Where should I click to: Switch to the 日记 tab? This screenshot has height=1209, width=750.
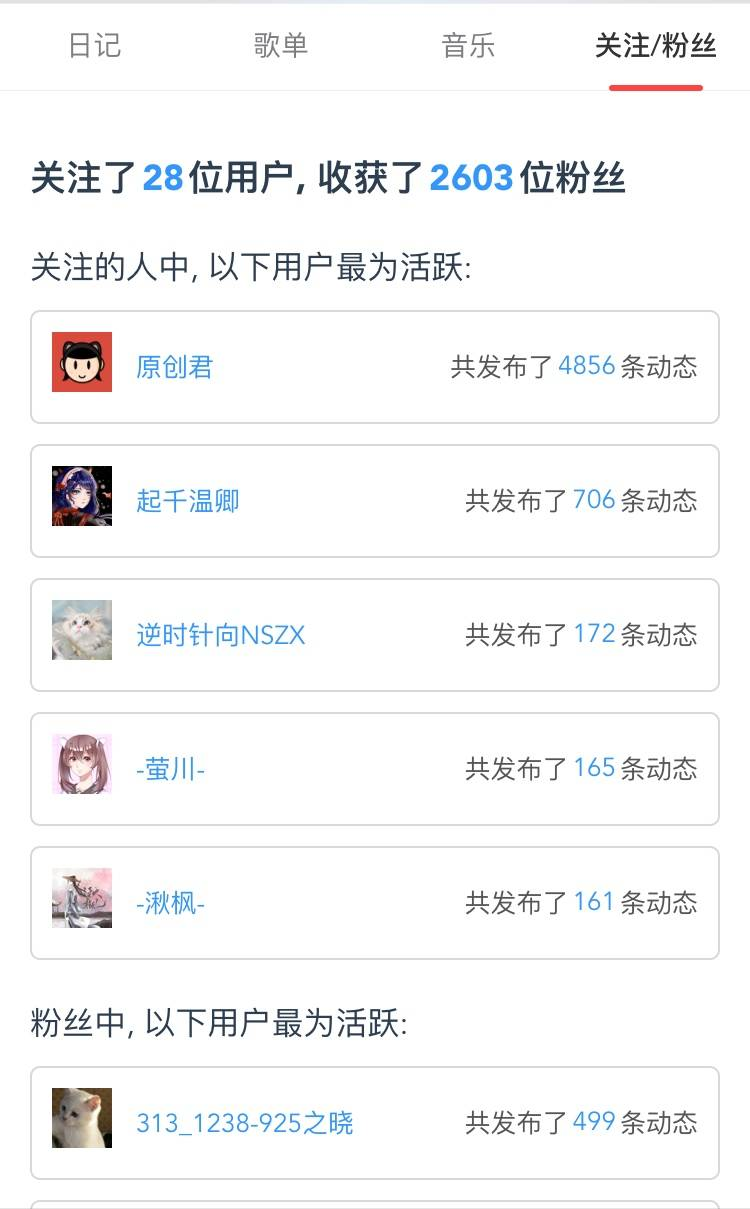[x=94, y=46]
